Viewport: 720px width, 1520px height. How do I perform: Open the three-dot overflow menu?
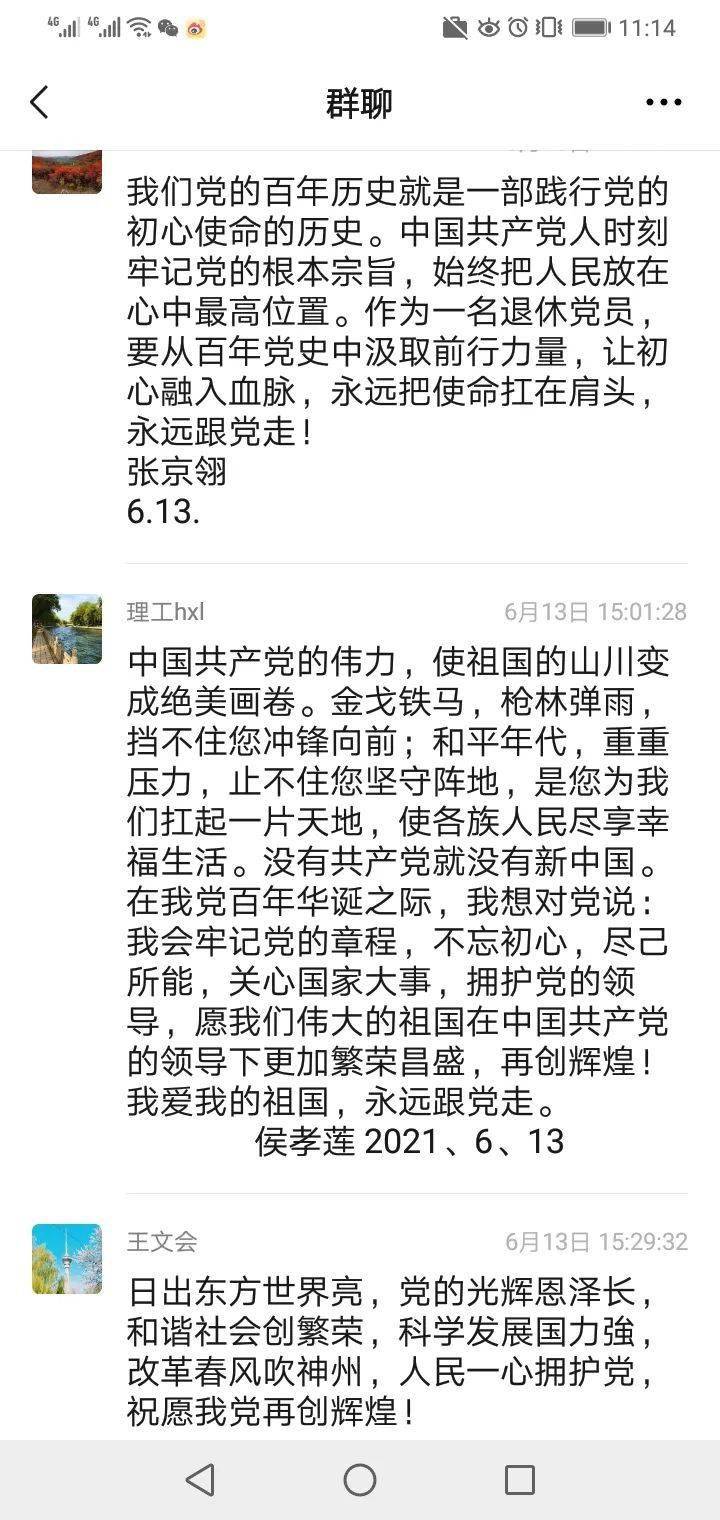664,102
